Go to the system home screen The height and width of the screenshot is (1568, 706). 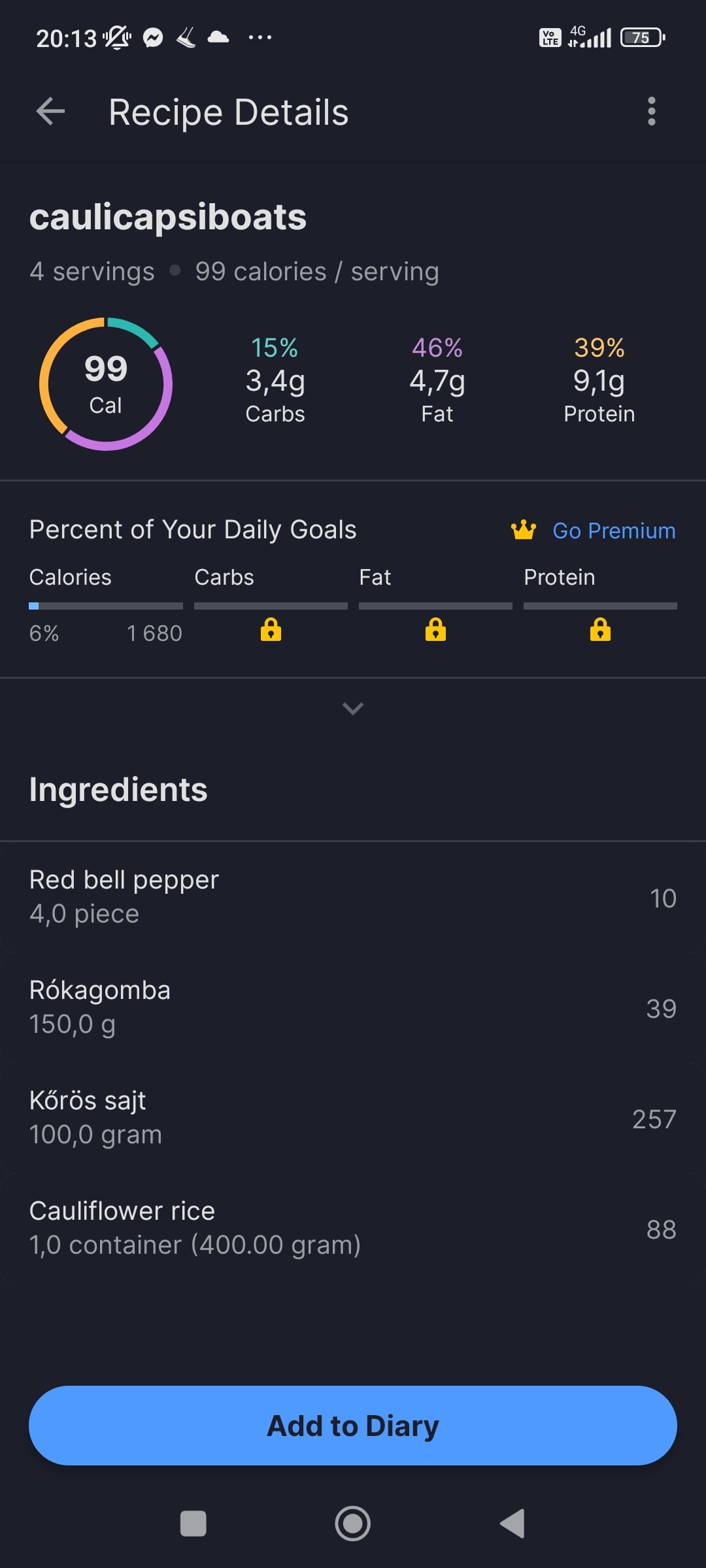tap(353, 1524)
